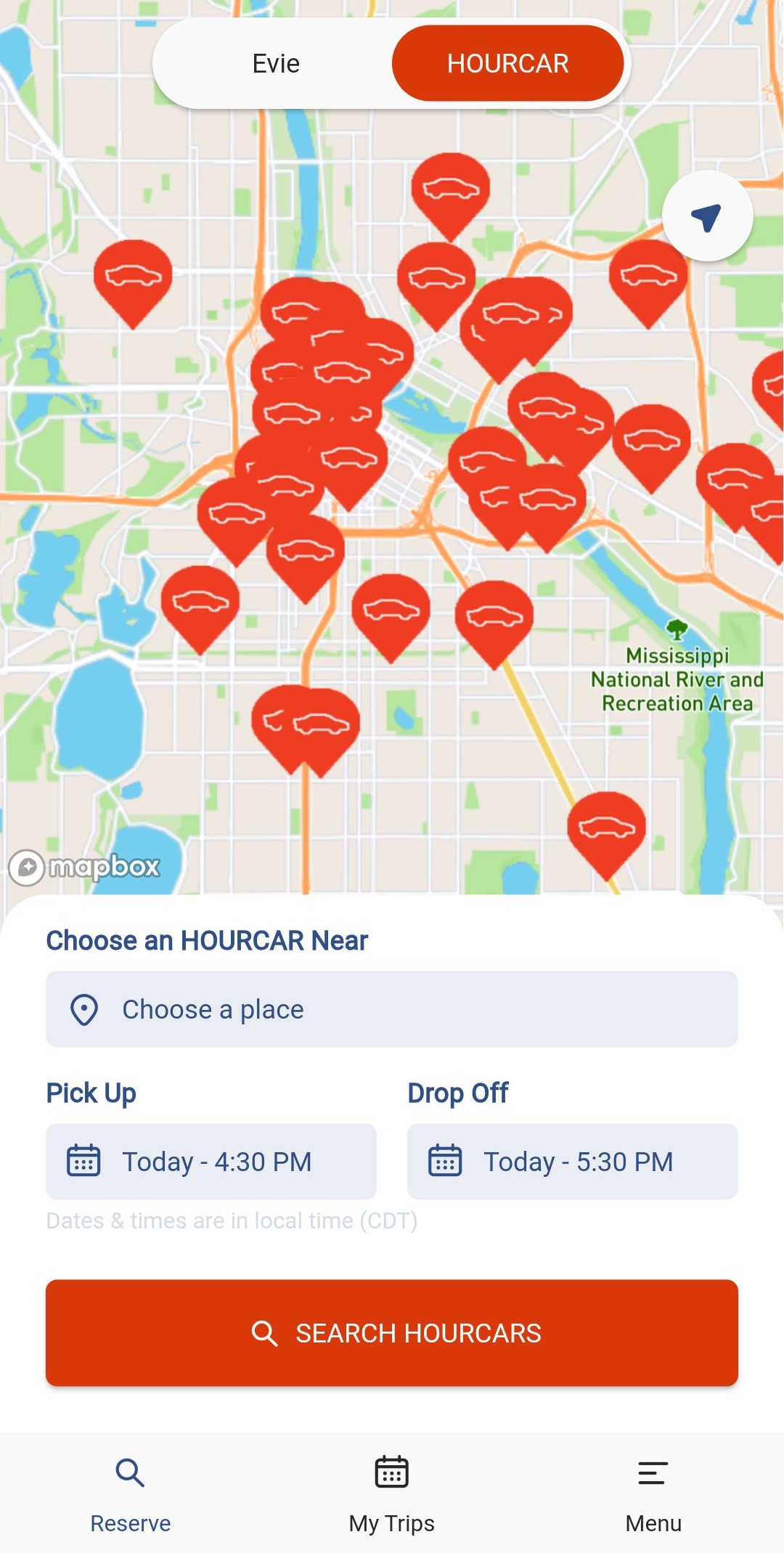Open the Drop Off time selector showing 5:30 PM
784x1553 pixels.
coord(573,1161)
